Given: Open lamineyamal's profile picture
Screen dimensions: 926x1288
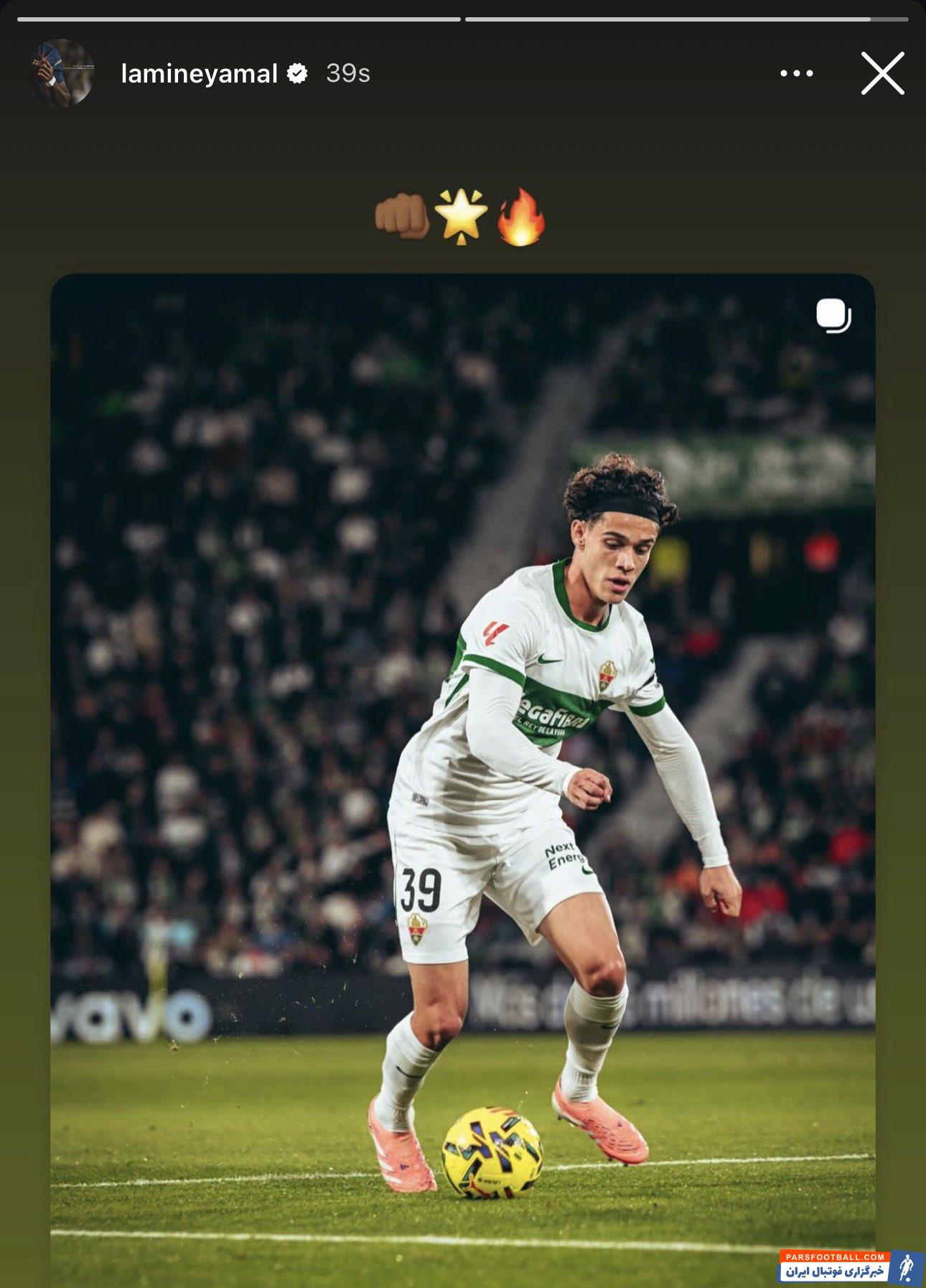Looking at the screenshot, I should point(61,73).
